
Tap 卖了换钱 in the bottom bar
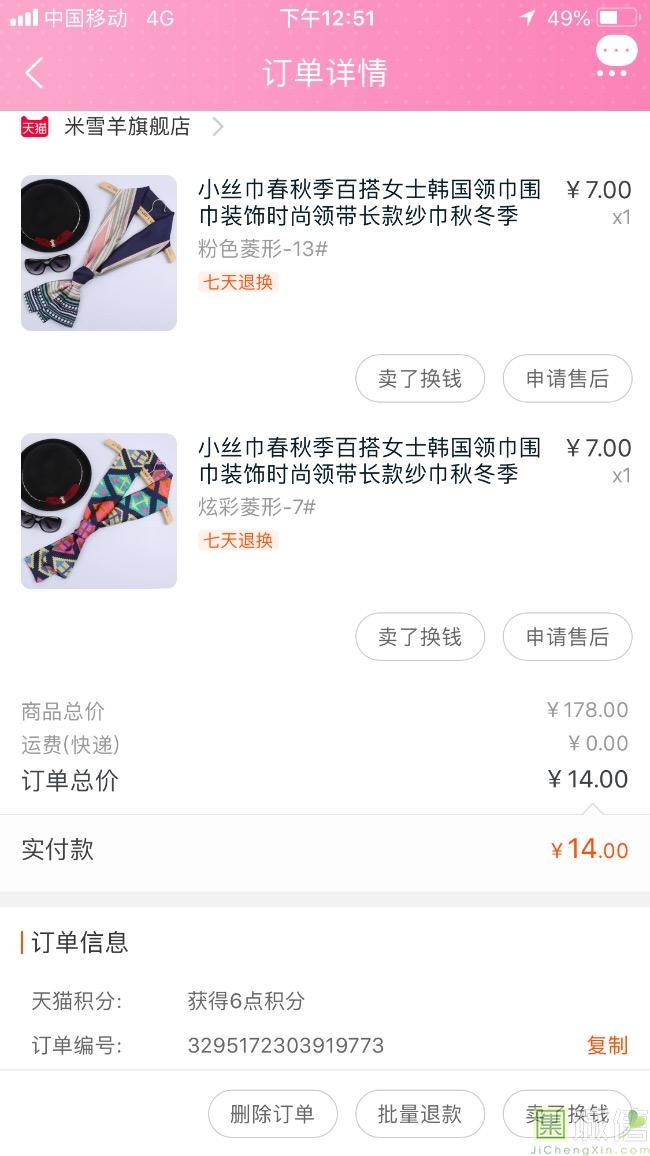point(567,1114)
